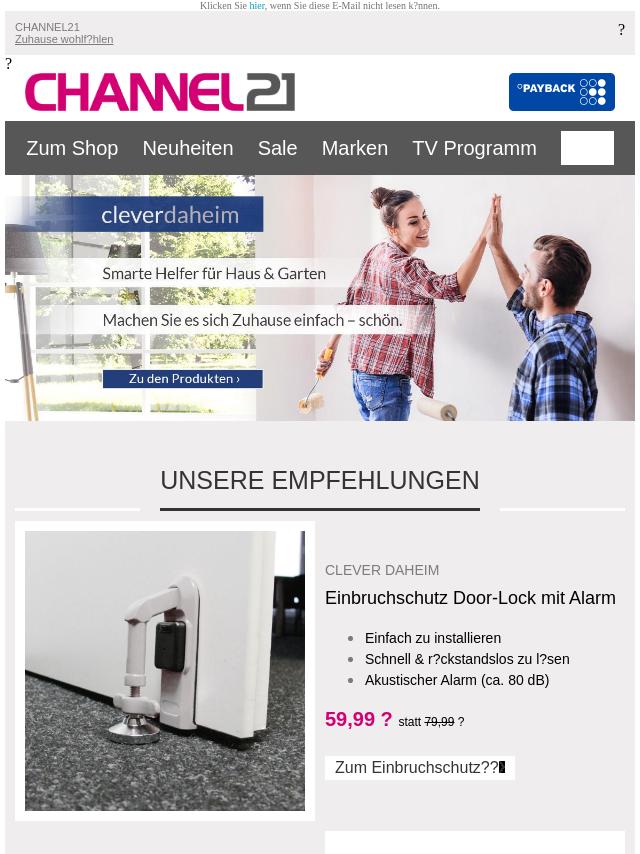Tap the 'hier' link to view the email online

[x=257, y=6]
